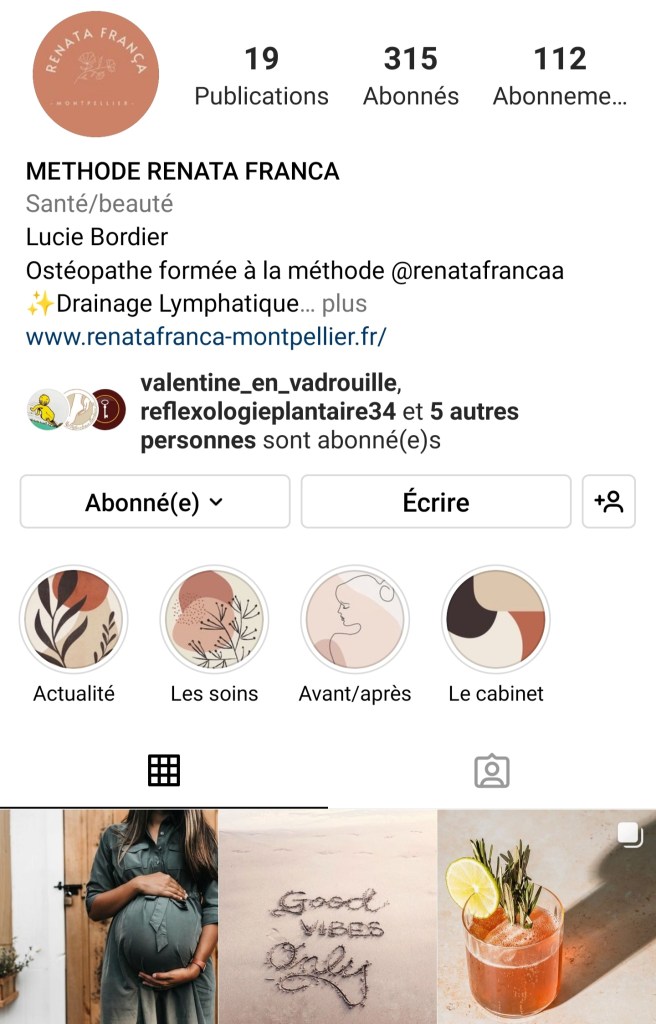Screen dimensions: 656x1024
Task: Open the Abonné(e) dropdown button
Action: coord(155,502)
